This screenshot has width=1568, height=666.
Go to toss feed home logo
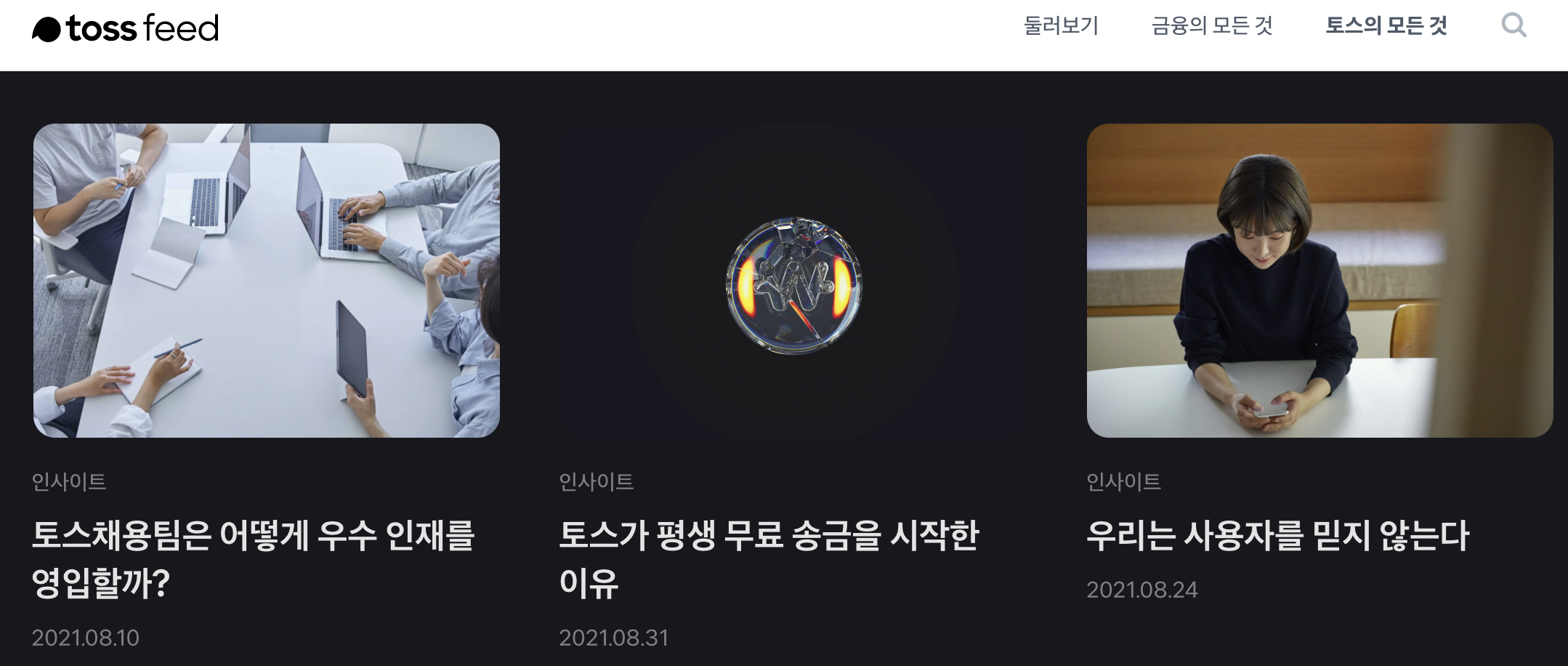pos(125,28)
